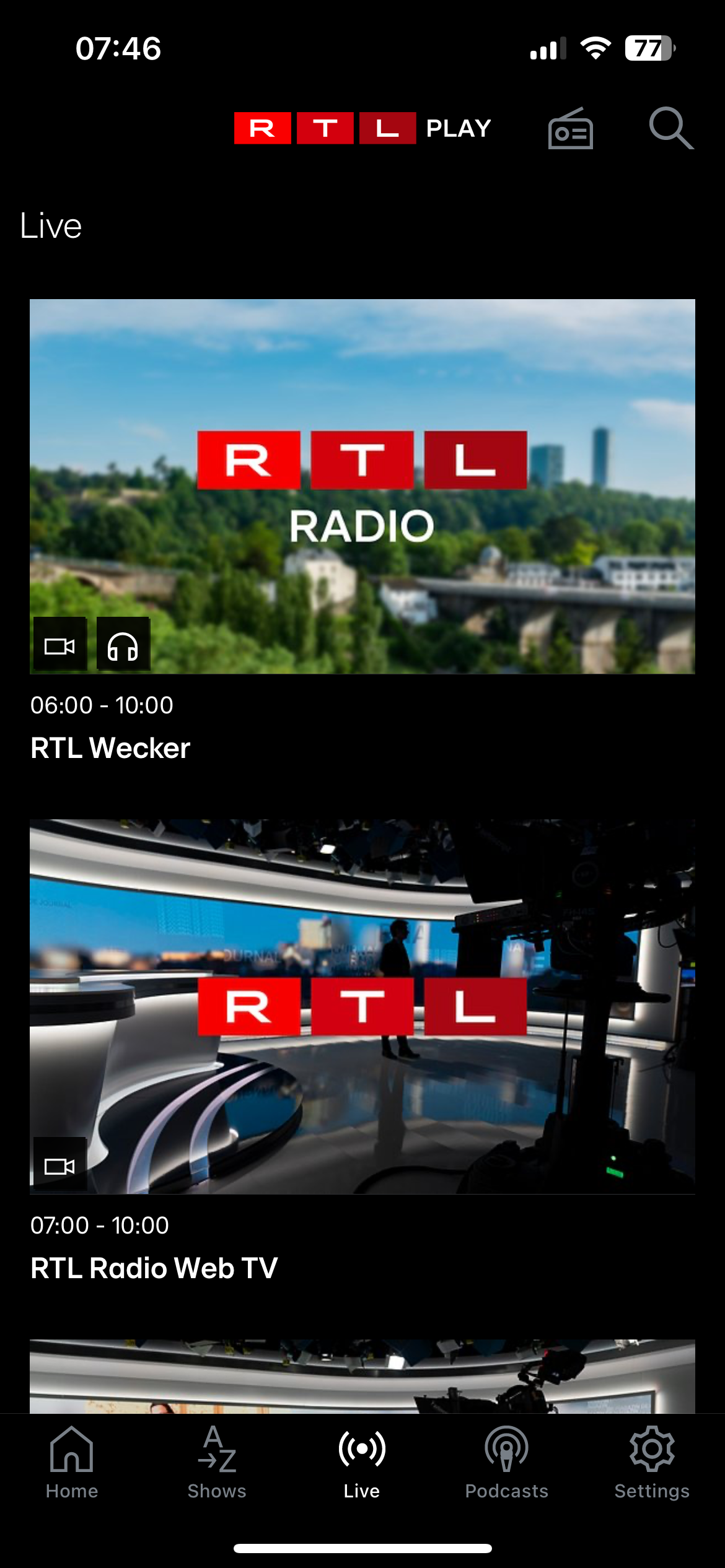Tap the video camera icon on RTL Wecker

pyautogui.click(x=60, y=645)
